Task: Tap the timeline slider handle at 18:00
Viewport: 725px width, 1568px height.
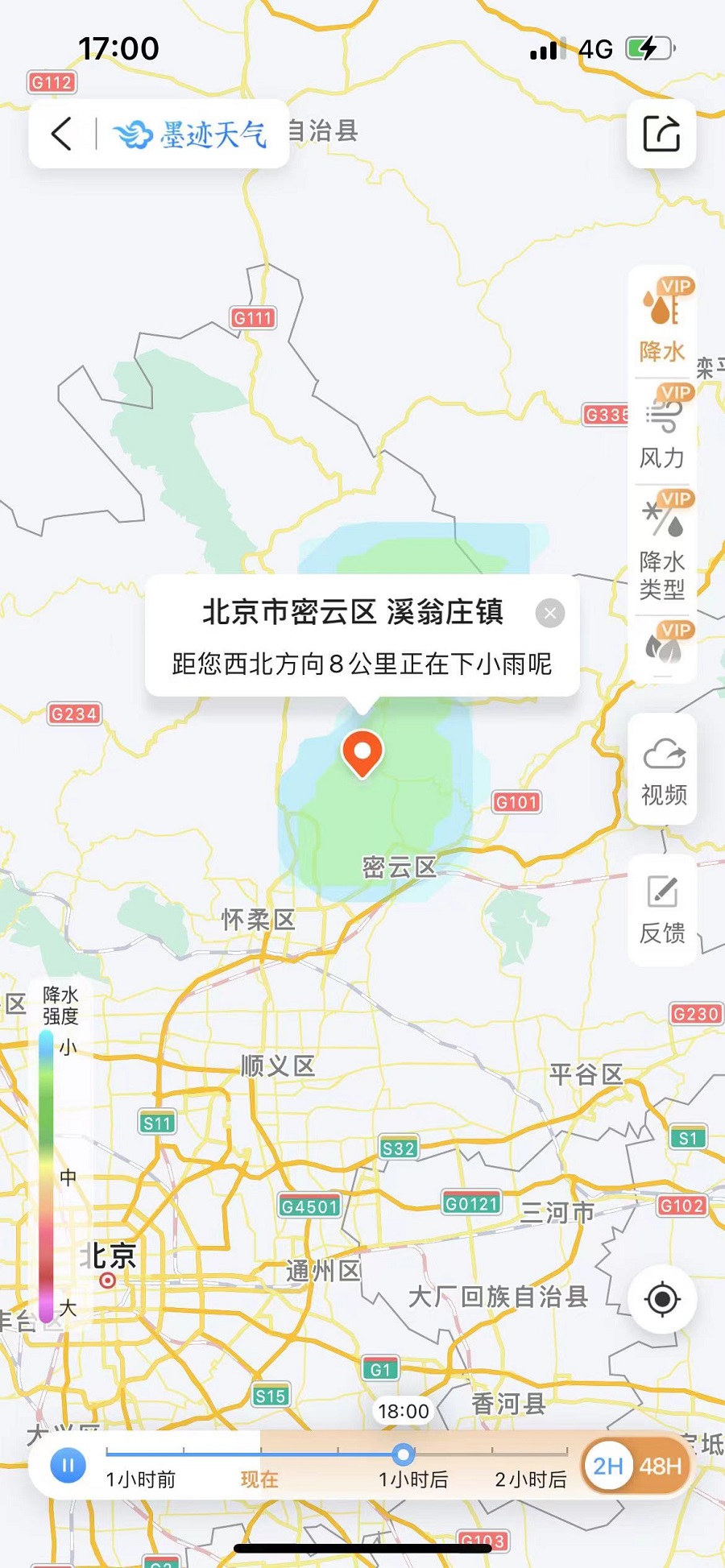Action: pos(403,1454)
